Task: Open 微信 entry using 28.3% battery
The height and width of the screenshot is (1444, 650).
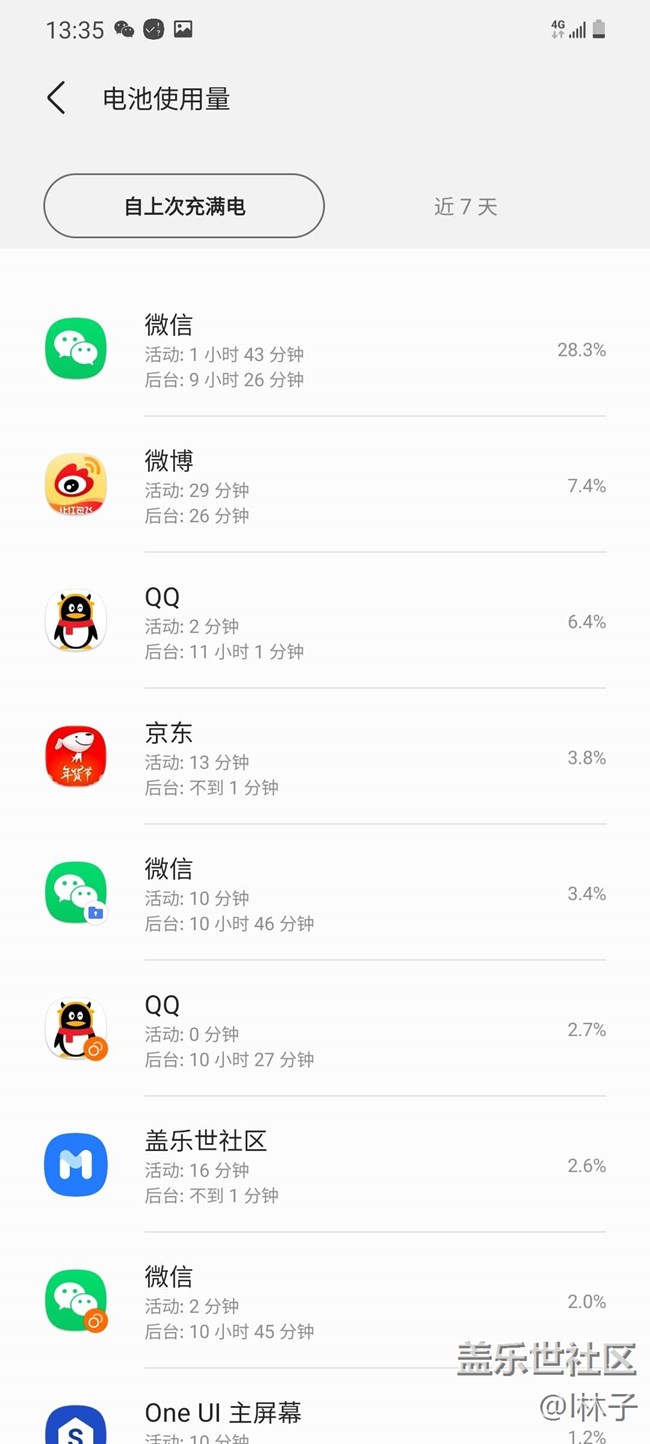Action: tap(325, 350)
